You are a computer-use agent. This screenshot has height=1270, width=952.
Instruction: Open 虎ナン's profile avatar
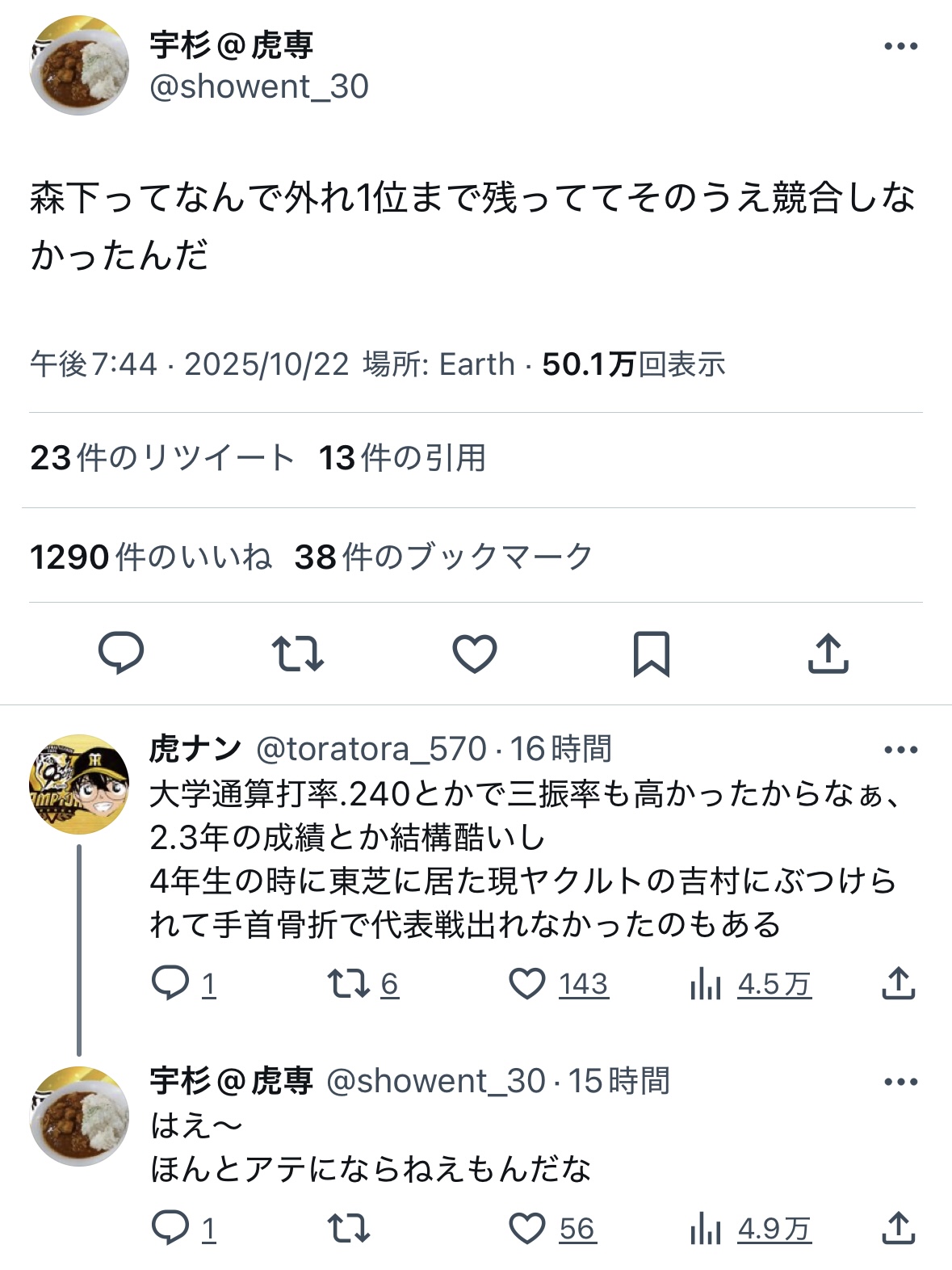[x=79, y=784]
